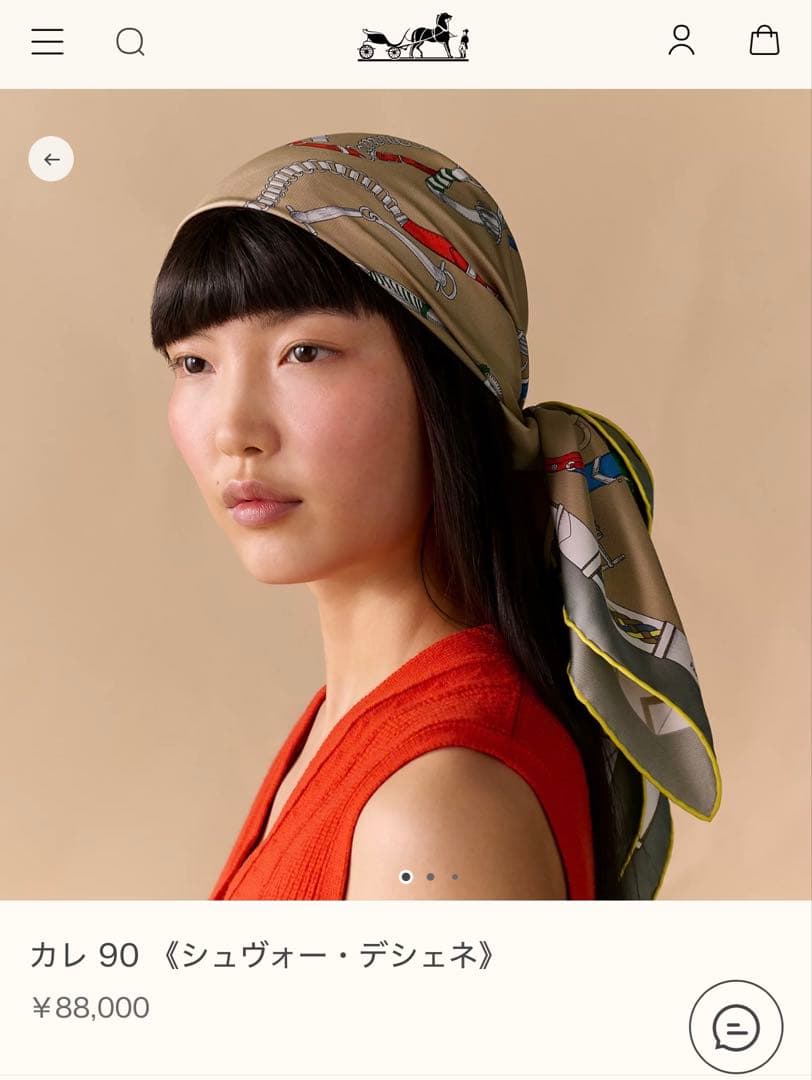Open the chat support bubble
Screen dimensions: 812x1080
click(x=736, y=1027)
